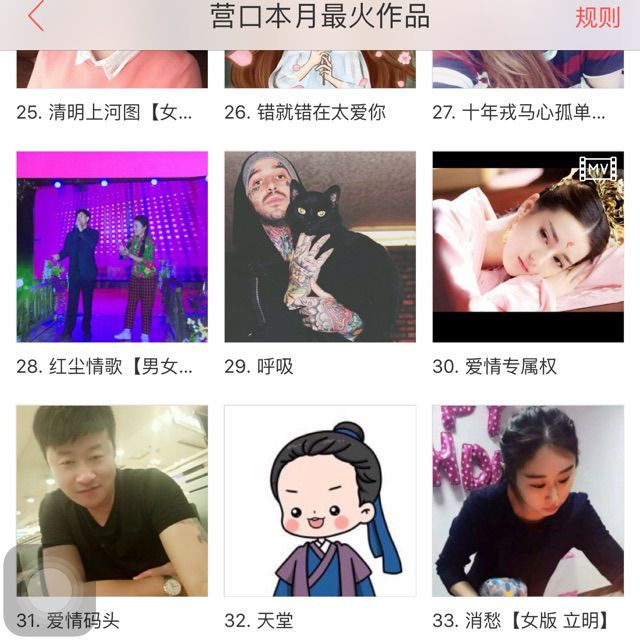Play entry 33 消愁
The image size is (640, 640).
point(528,500)
